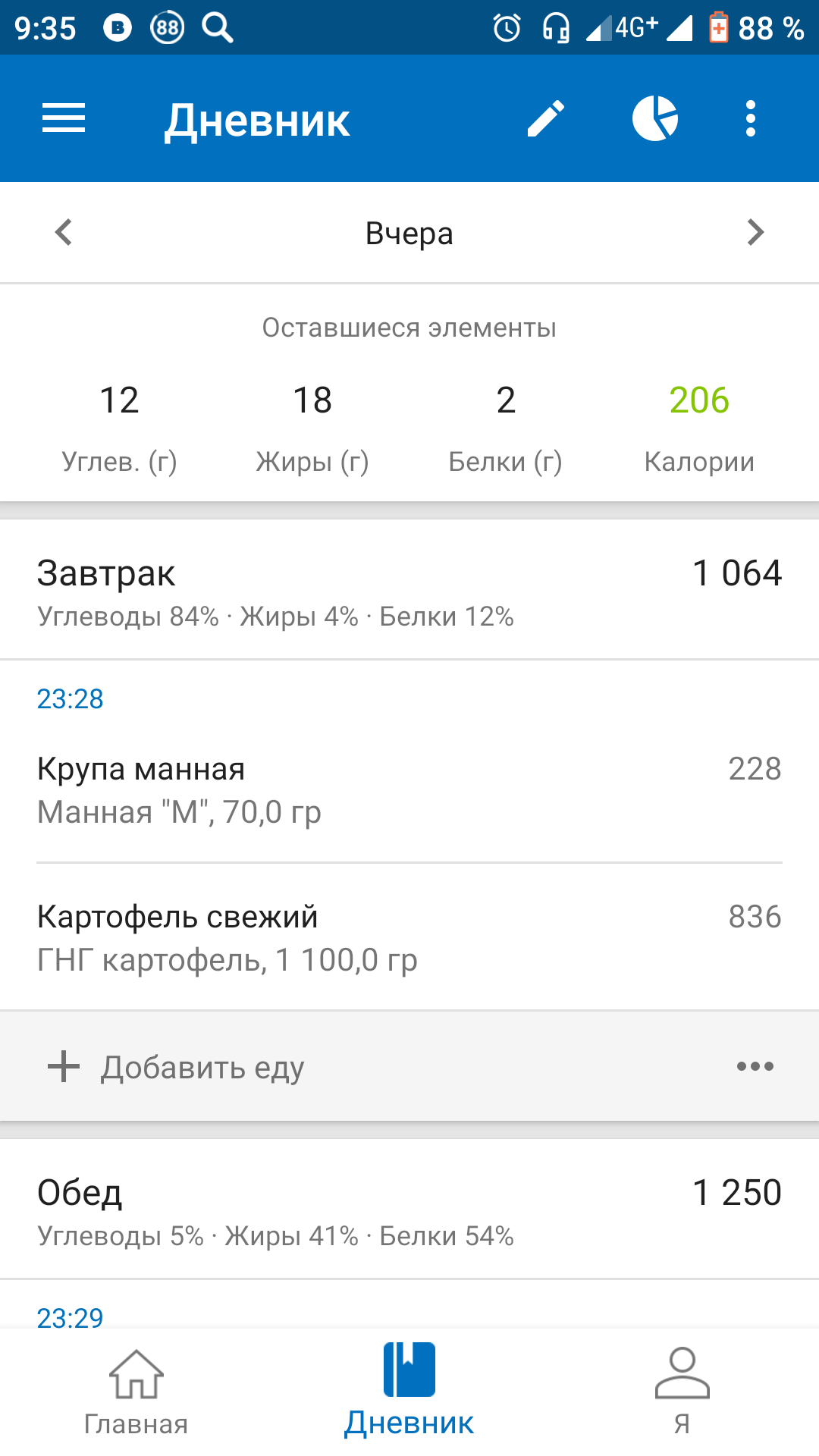819x1456 pixels.
Task: Open the three-dot overflow menu in app bar
Action: coord(751,119)
